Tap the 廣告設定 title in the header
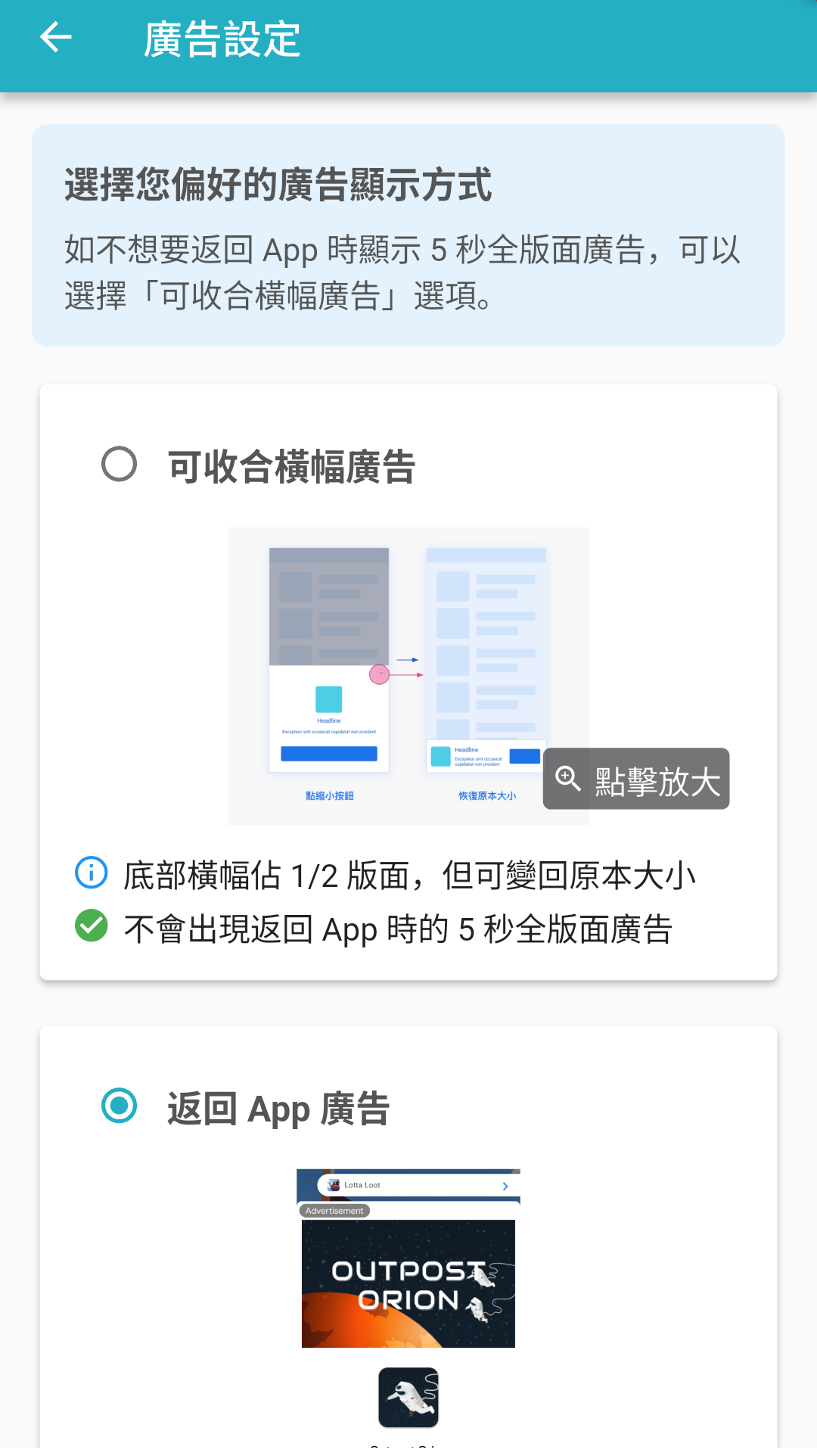Image resolution: width=817 pixels, height=1456 pixels. 222,39
